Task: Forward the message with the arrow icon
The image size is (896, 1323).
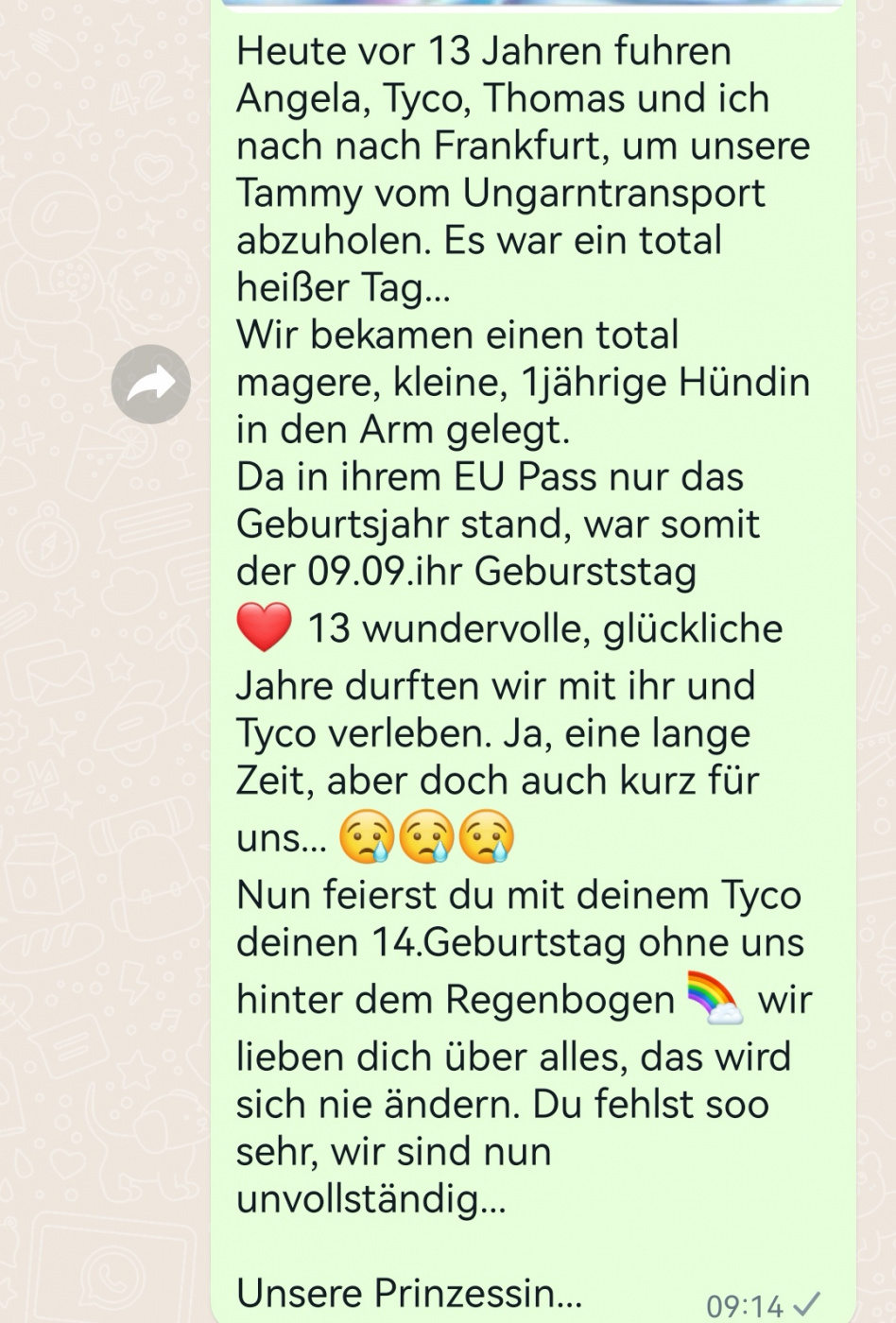Action: (150, 384)
